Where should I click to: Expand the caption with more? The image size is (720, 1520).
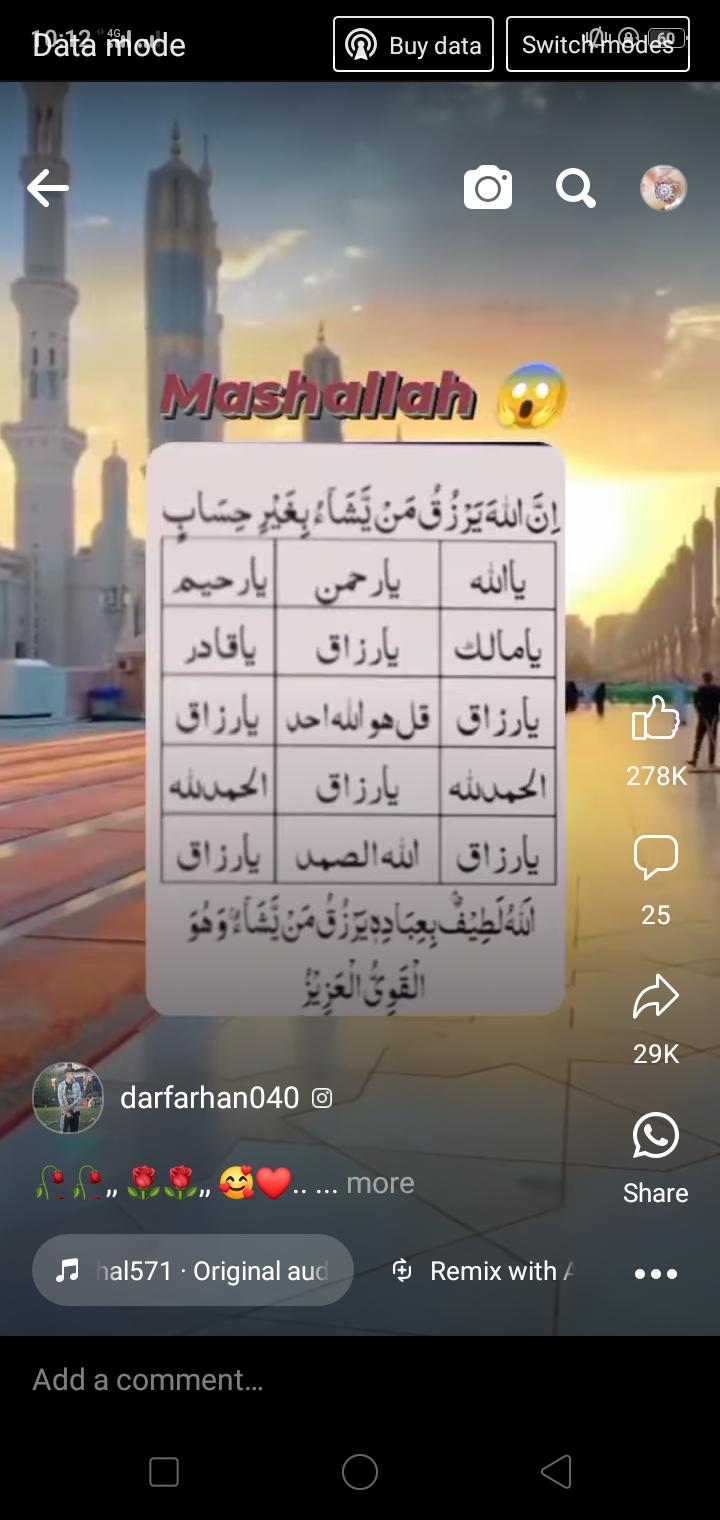tap(380, 1183)
